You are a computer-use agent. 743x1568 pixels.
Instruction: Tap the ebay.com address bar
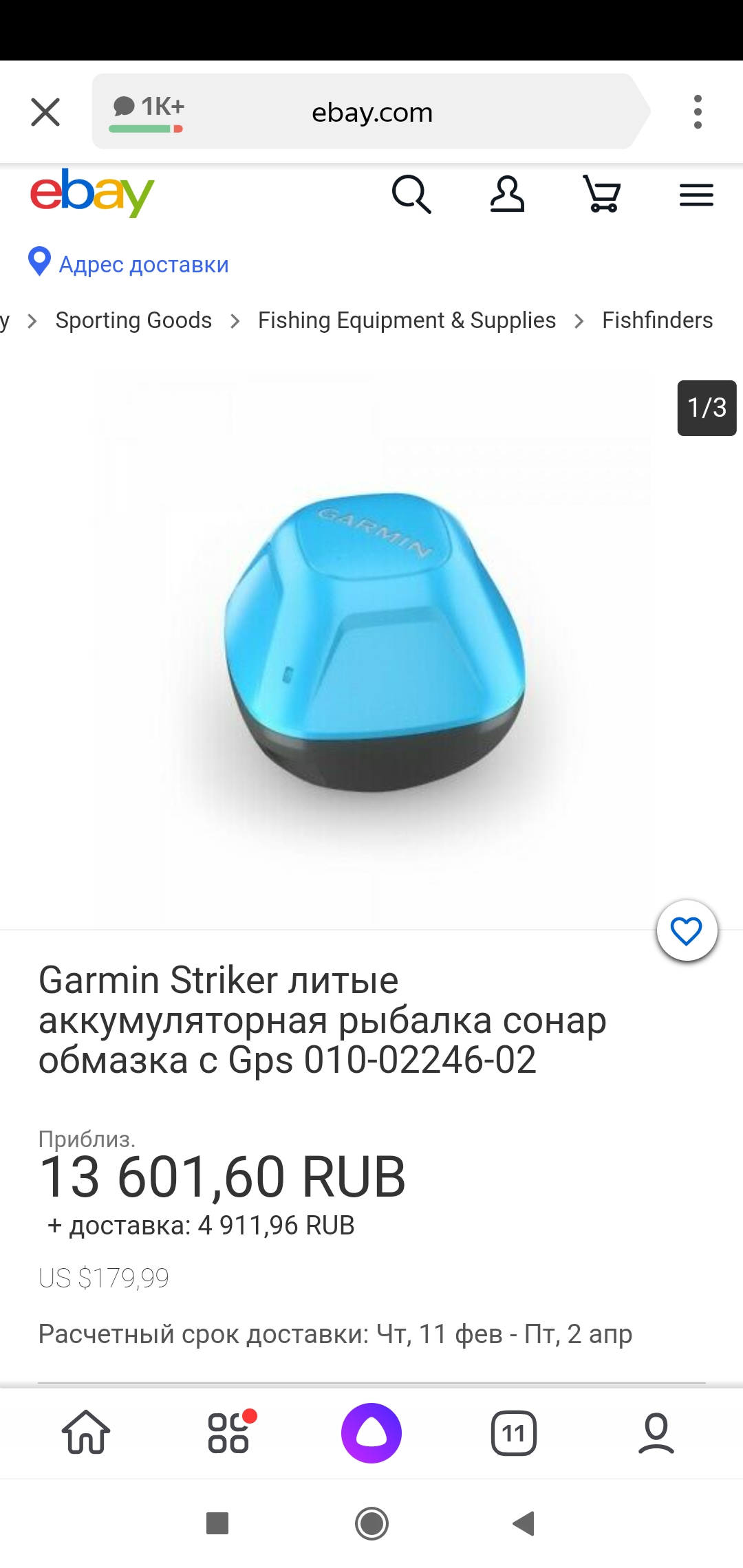[x=371, y=111]
